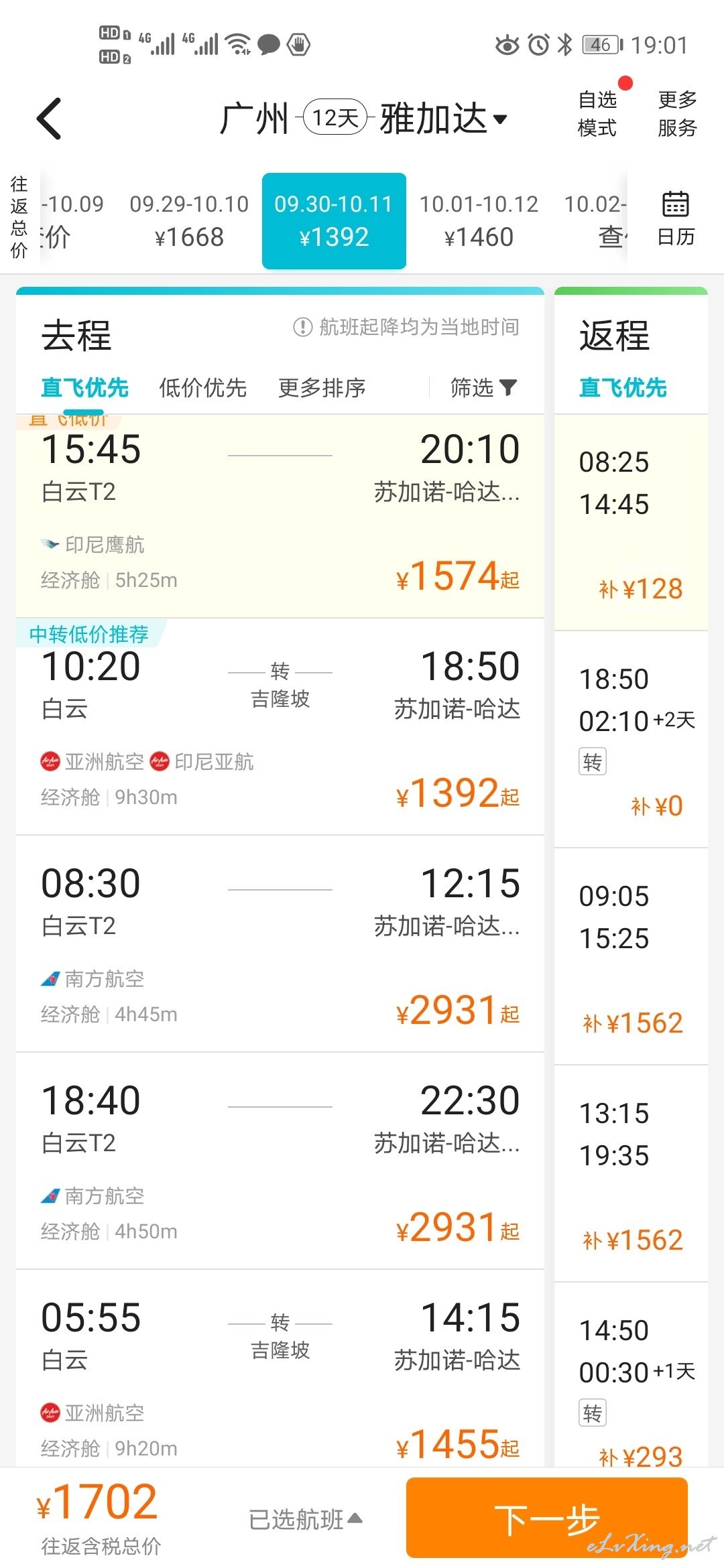Open the 筛选 filter
The height and width of the screenshot is (1568, 724).
coord(483,387)
